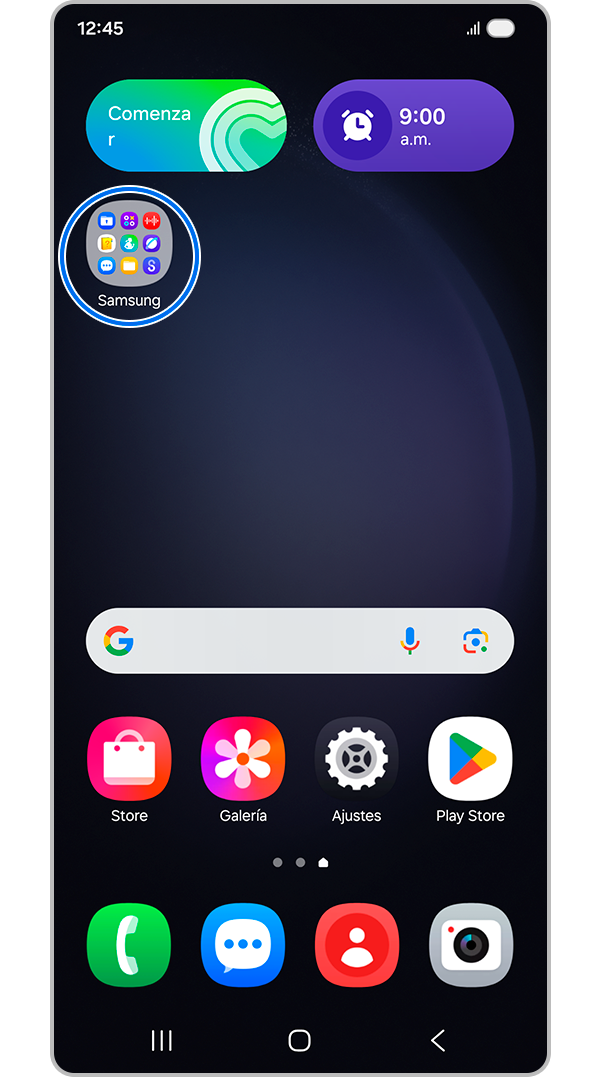This screenshot has width=600, height=1077.
Task: Open the 9:00 a.m. alarm widget
Action: [x=413, y=126]
